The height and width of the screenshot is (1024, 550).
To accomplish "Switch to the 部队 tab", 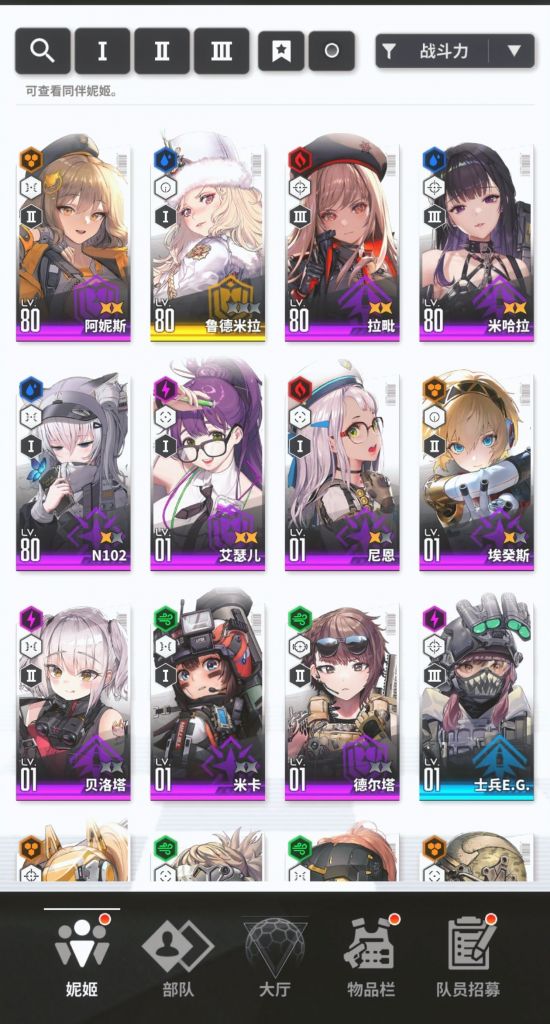I will pyautogui.click(x=178, y=958).
